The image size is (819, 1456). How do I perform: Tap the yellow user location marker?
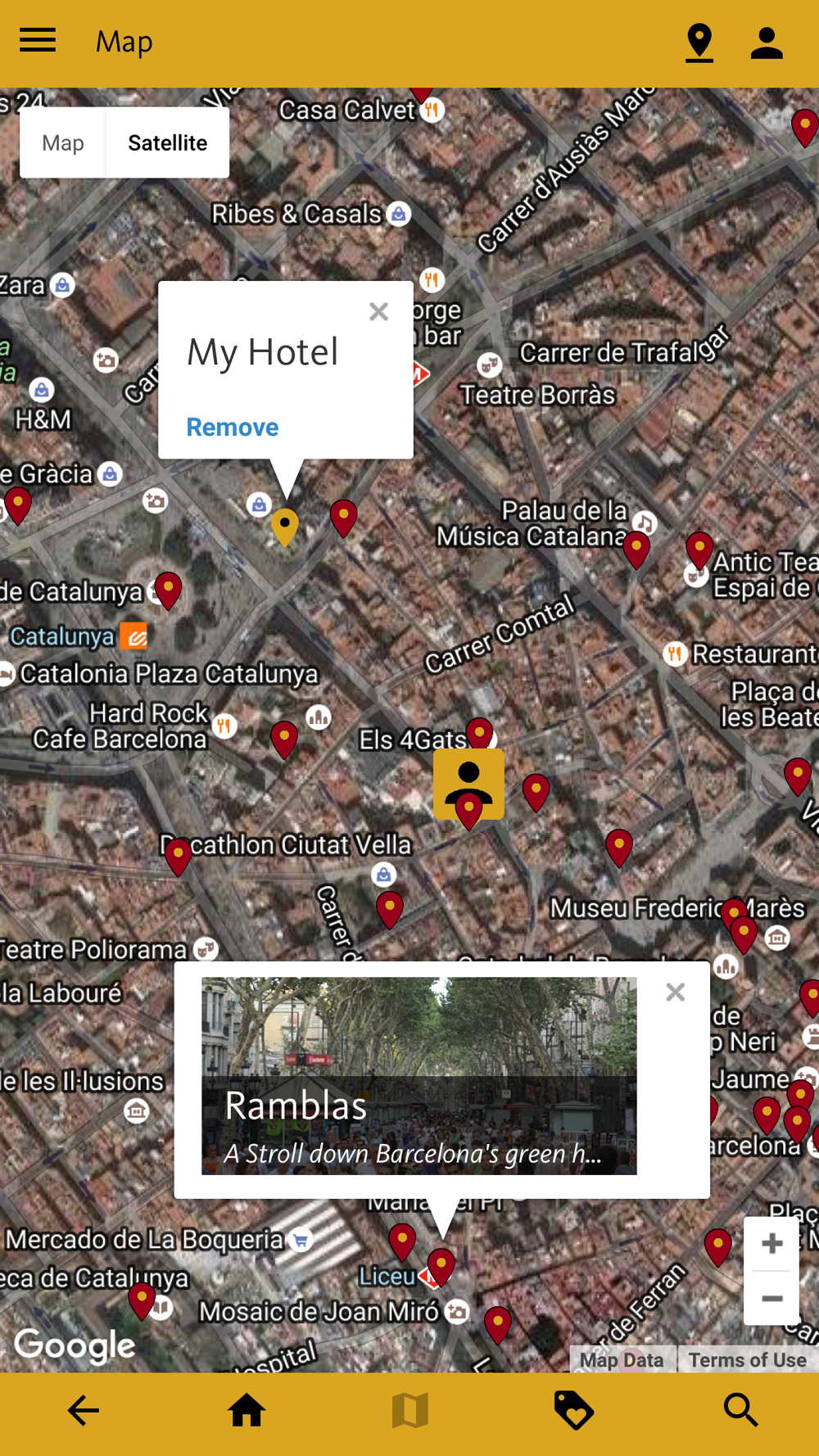[468, 784]
